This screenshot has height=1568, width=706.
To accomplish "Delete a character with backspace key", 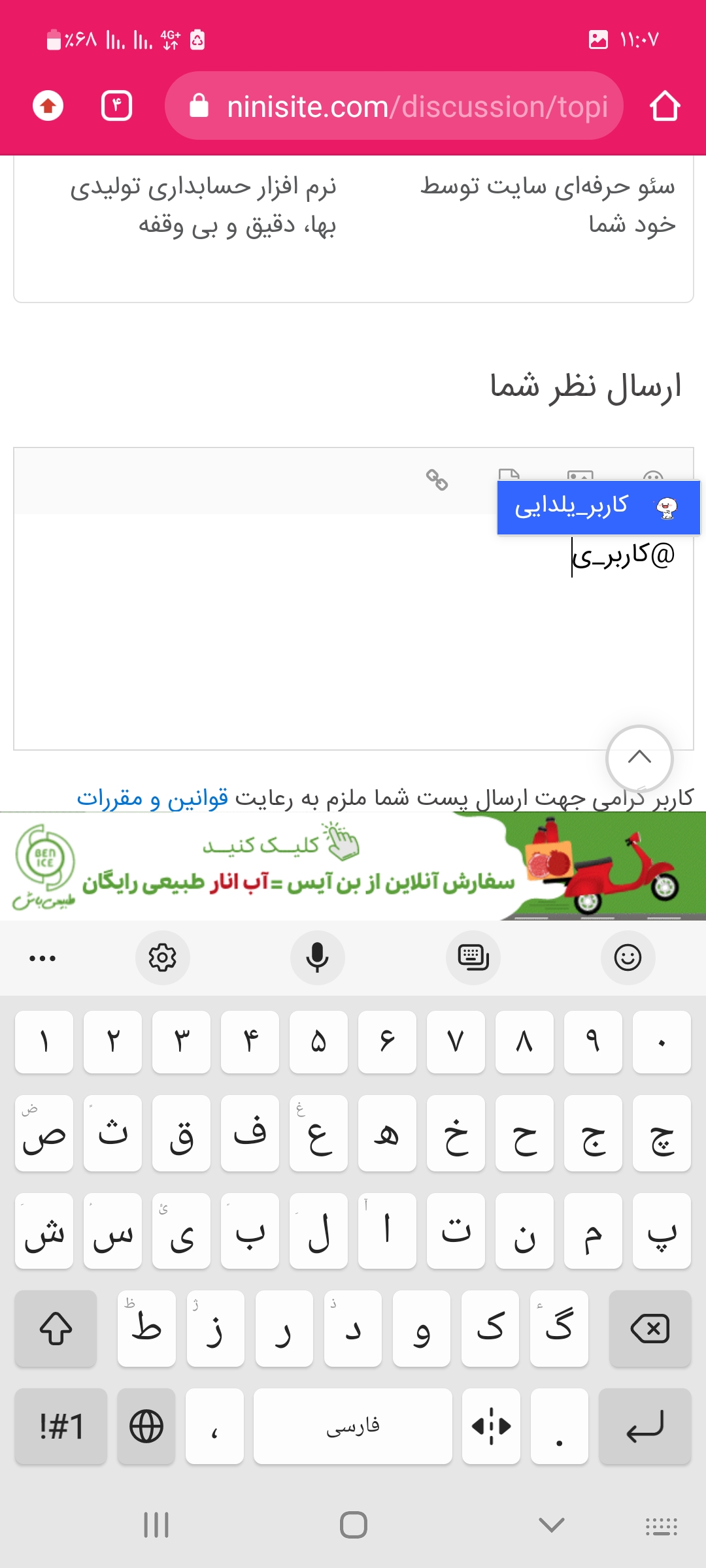I will click(649, 1328).
